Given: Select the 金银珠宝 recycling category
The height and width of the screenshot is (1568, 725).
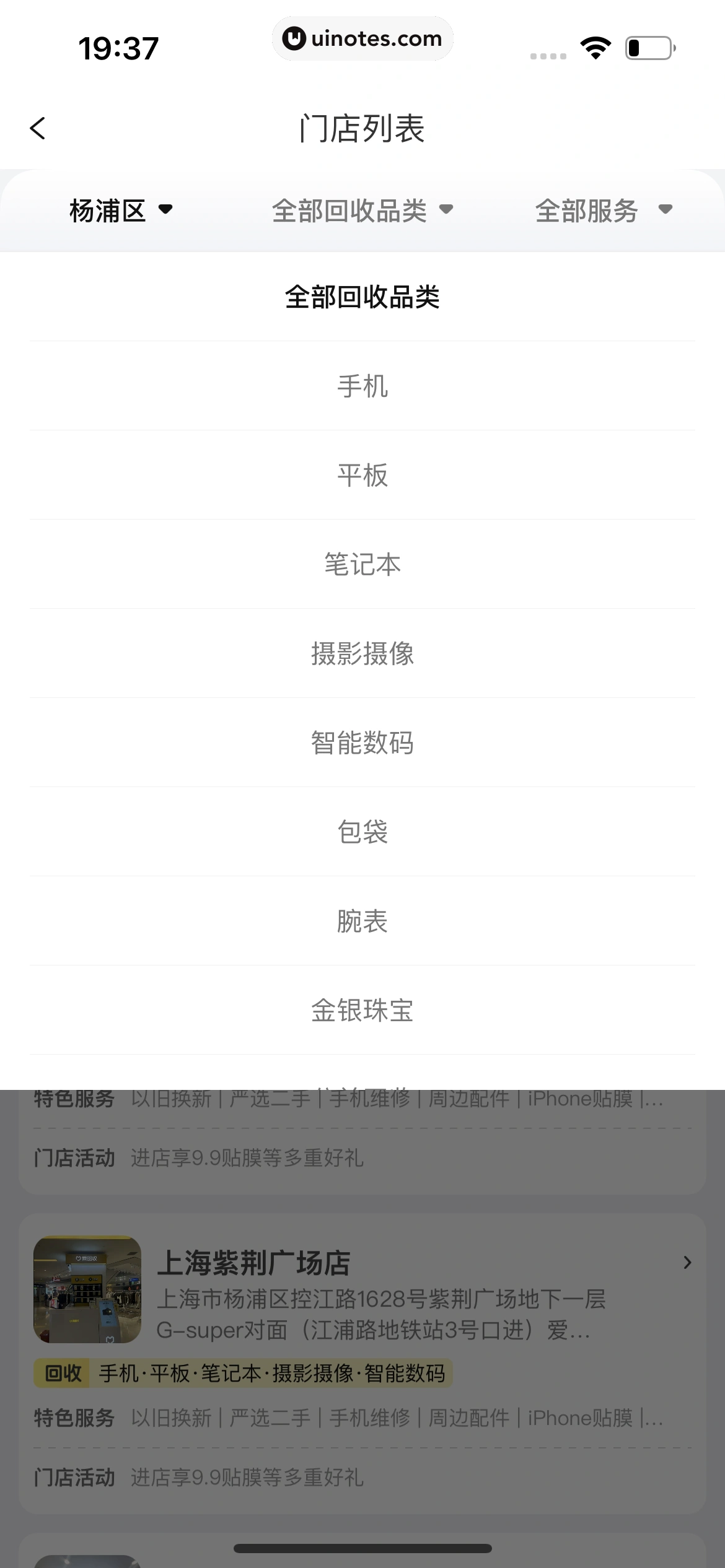Looking at the screenshot, I should pyautogui.click(x=362, y=1011).
